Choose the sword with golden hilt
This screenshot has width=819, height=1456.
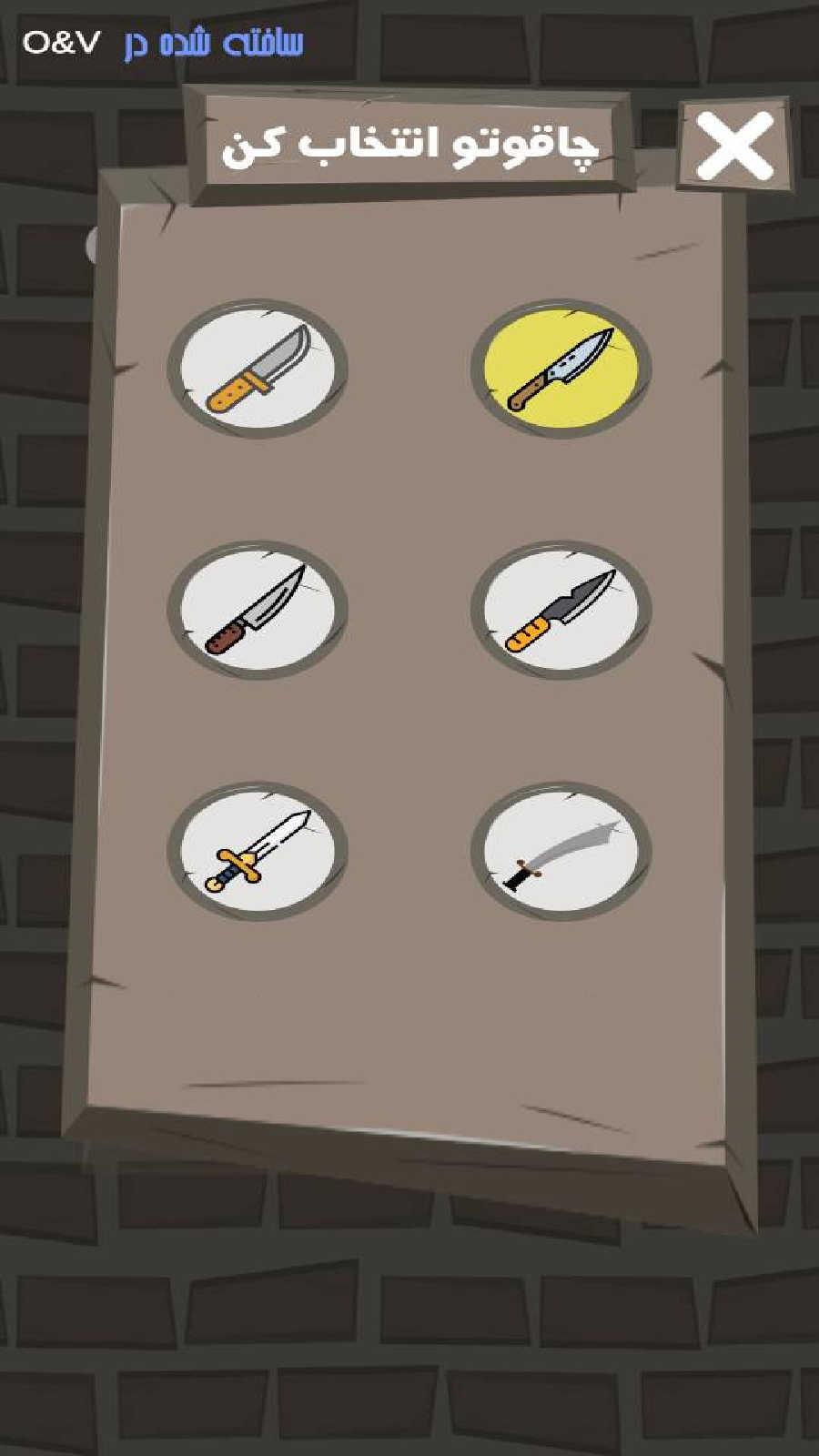[258, 852]
